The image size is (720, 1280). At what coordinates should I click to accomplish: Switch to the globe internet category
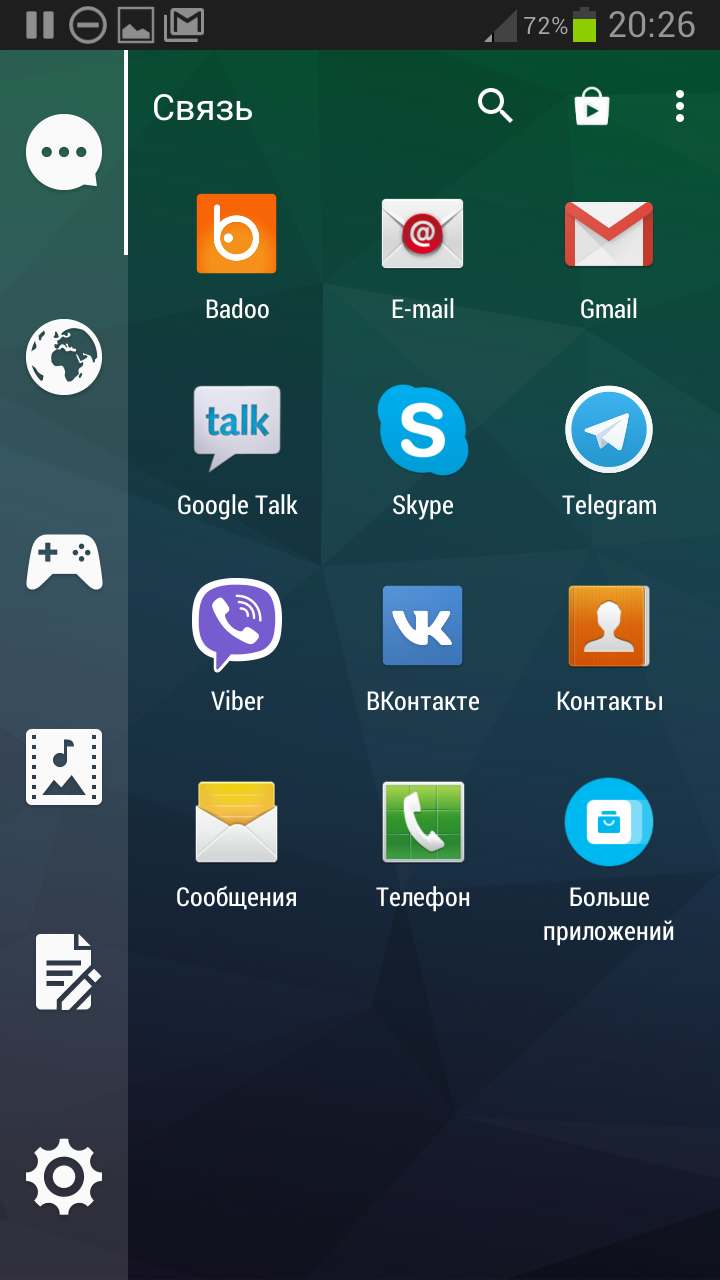[64, 357]
